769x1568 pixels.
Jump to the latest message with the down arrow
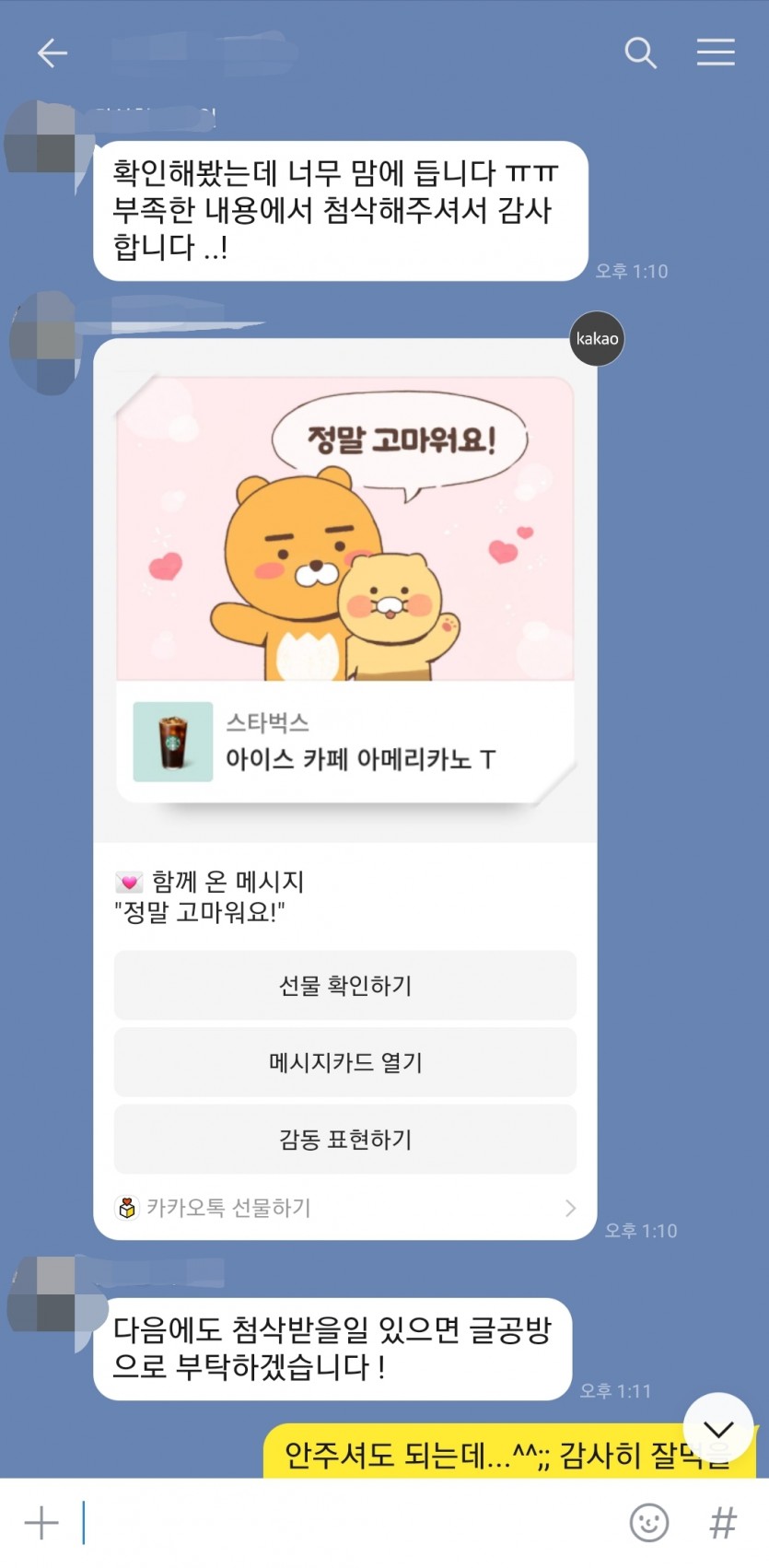coord(718,1429)
